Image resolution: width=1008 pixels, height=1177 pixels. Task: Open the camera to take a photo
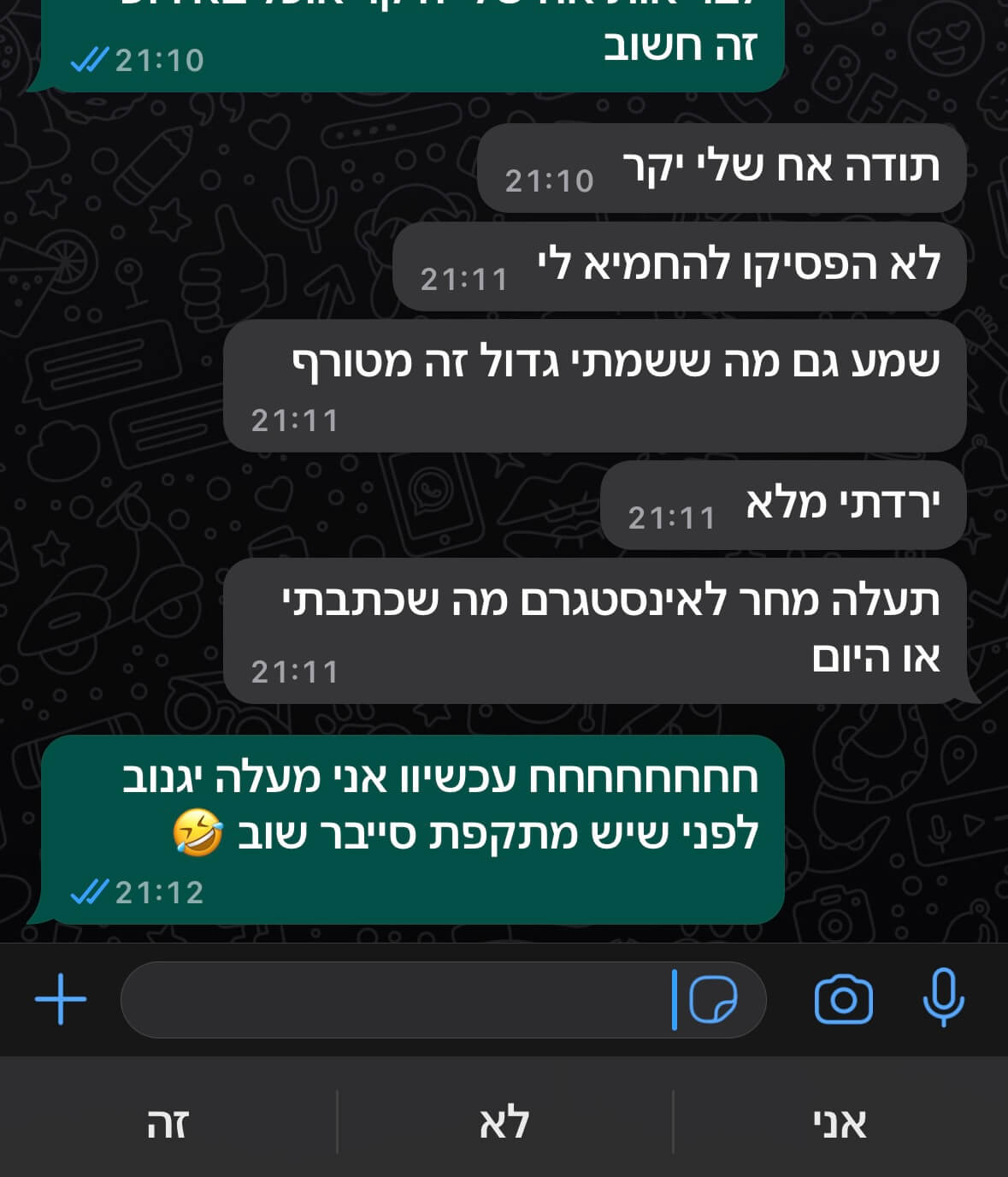coord(843,999)
